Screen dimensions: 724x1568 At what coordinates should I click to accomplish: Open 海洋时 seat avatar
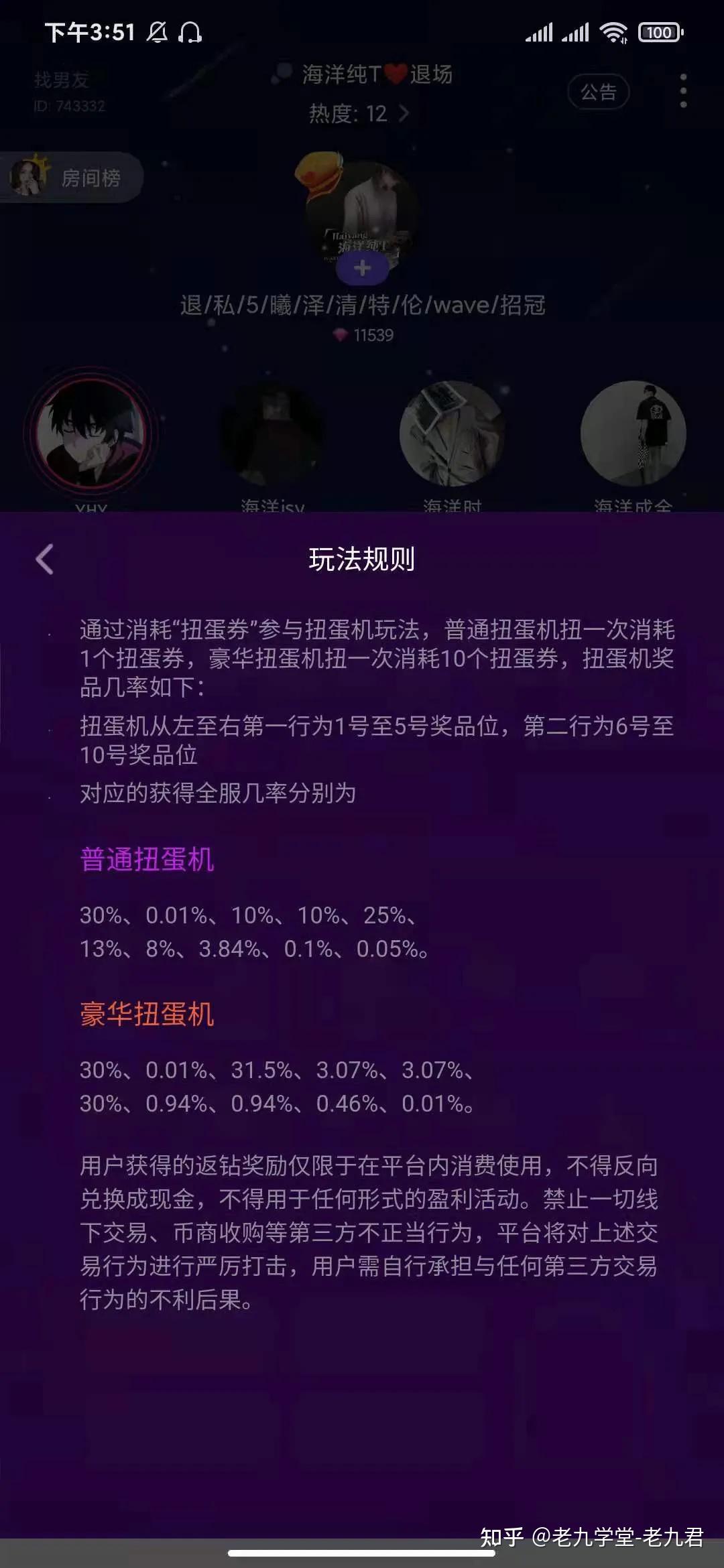(452, 434)
